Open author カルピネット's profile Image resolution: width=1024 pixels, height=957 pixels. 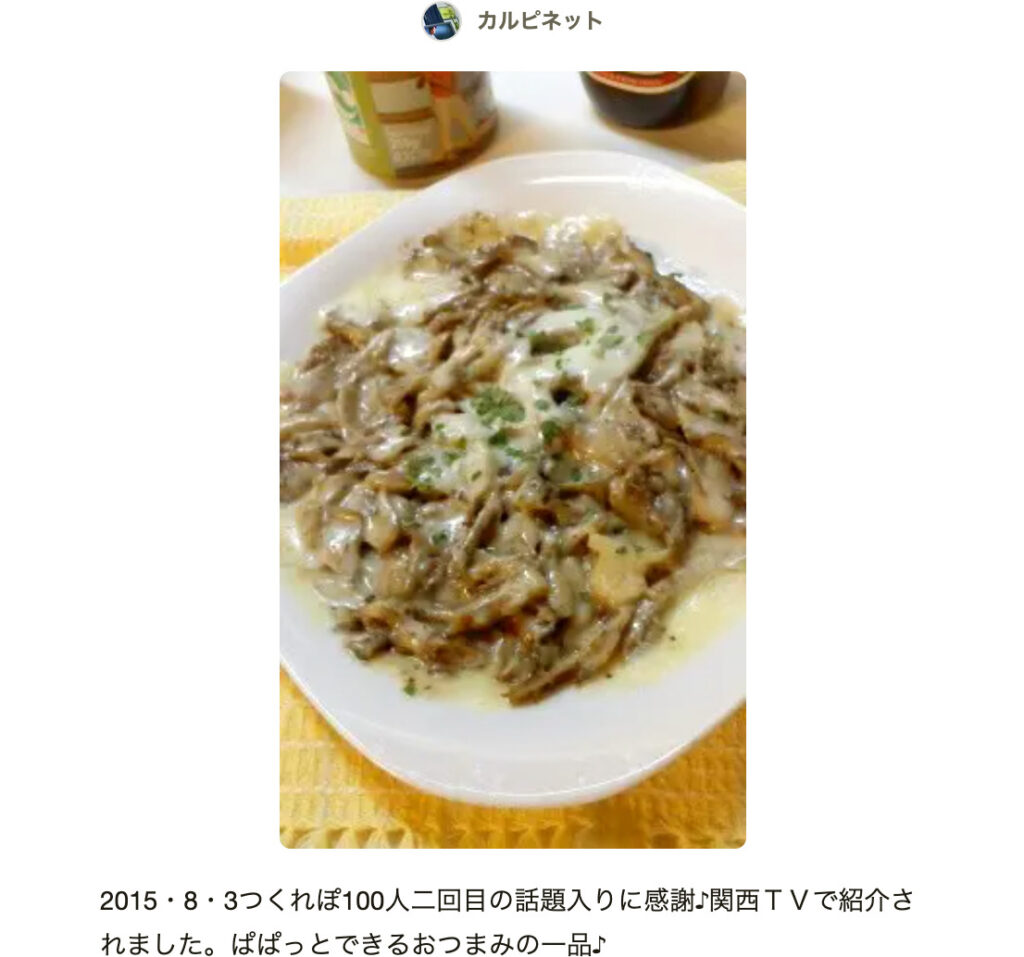click(538, 21)
